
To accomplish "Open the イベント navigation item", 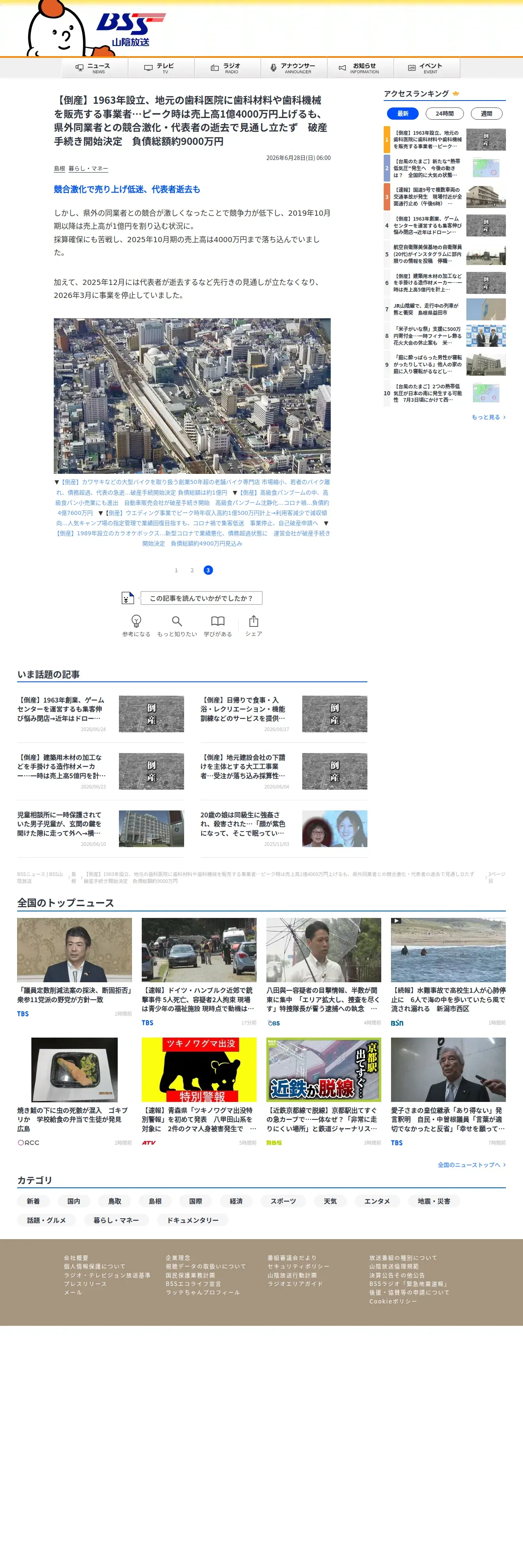I will [427, 68].
